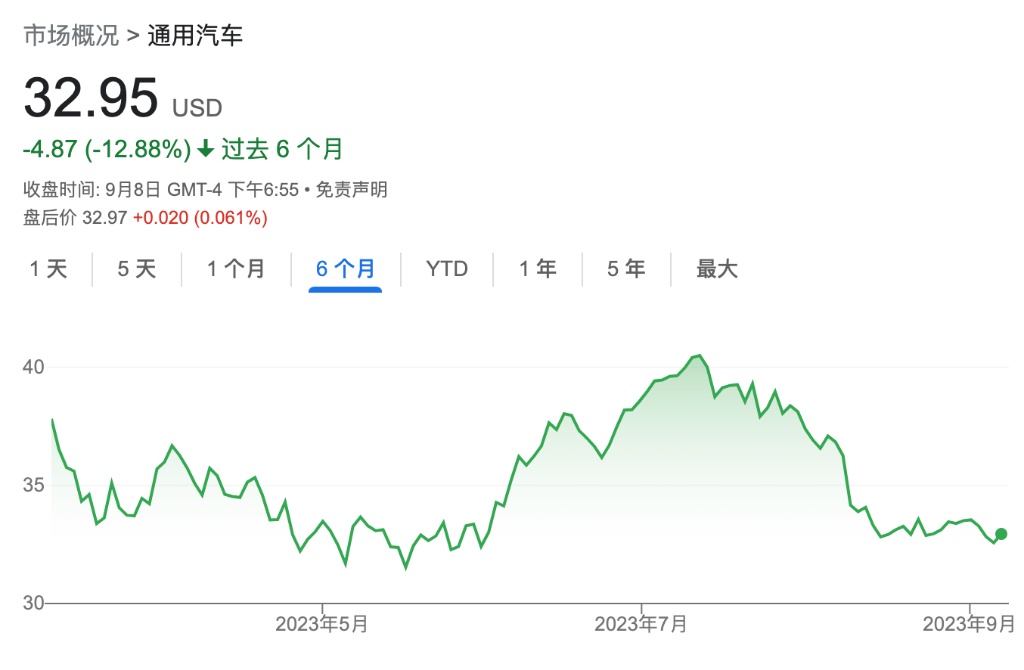
Task: View the 1 年 price history
Action: (537, 269)
